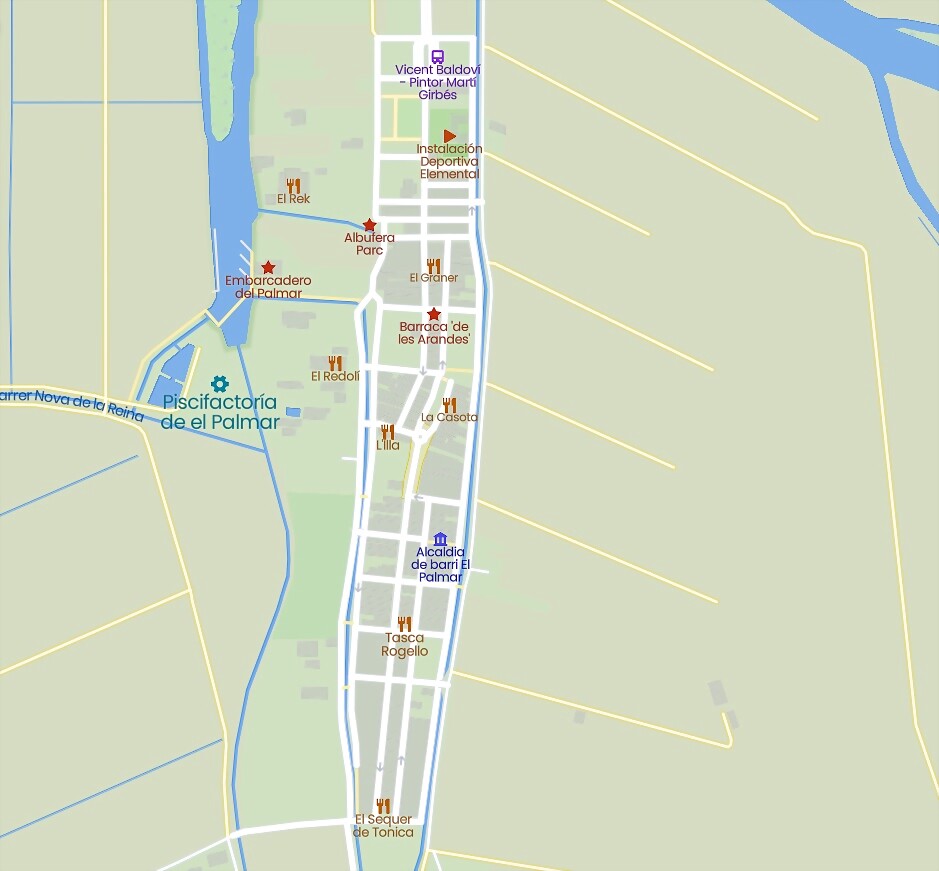Select Barraca 'de les Arandes' marker
Image resolution: width=939 pixels, height=871 pixels.
point(434,314)
